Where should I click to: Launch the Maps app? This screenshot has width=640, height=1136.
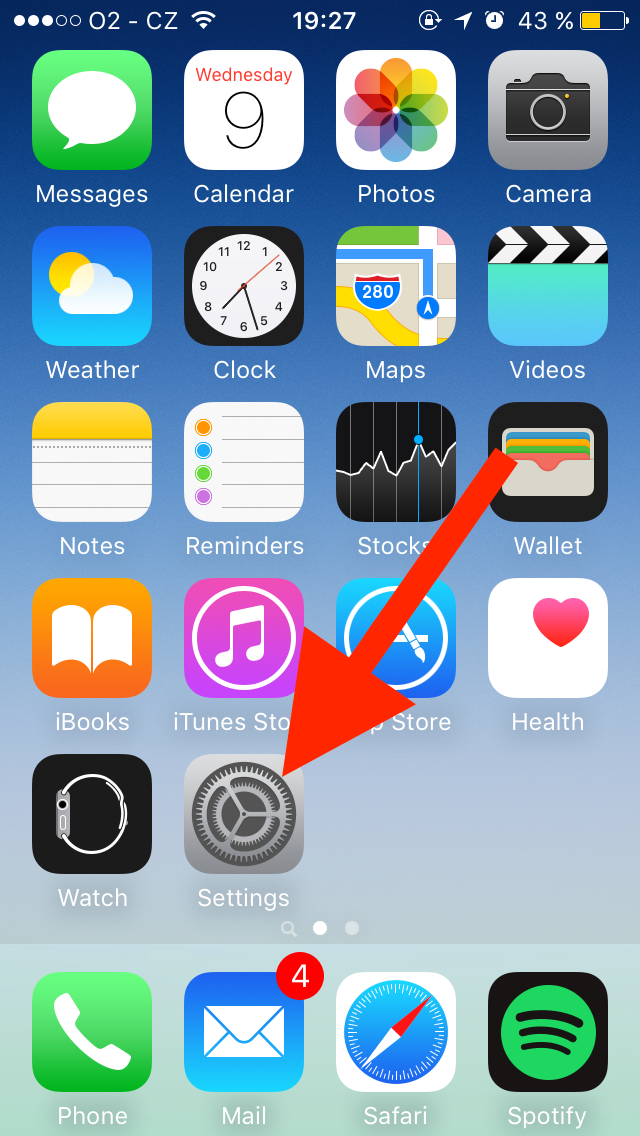[396, 286]
